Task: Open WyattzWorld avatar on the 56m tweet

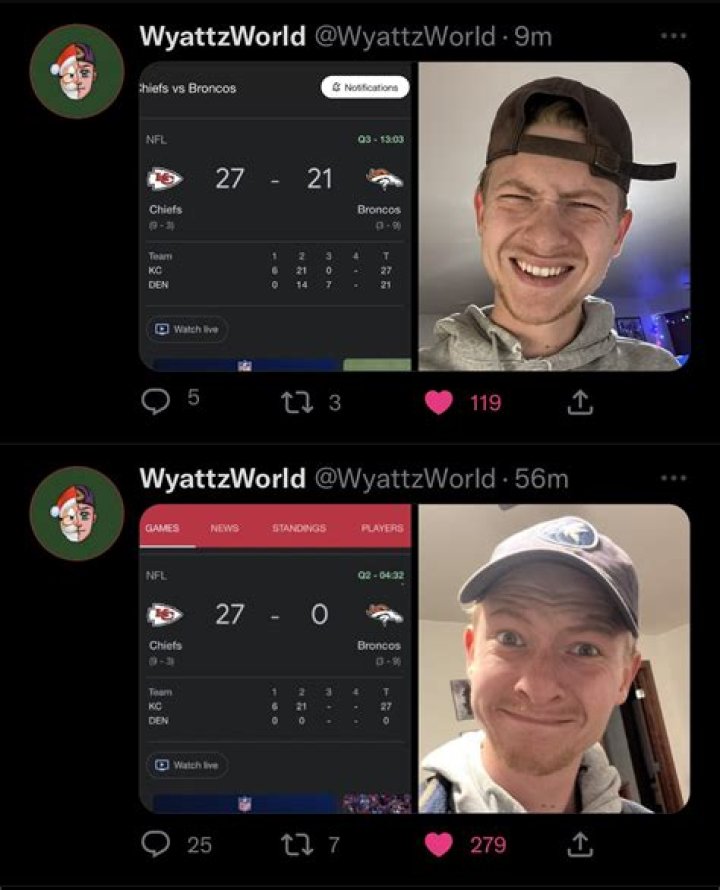Action: [76, 513]
